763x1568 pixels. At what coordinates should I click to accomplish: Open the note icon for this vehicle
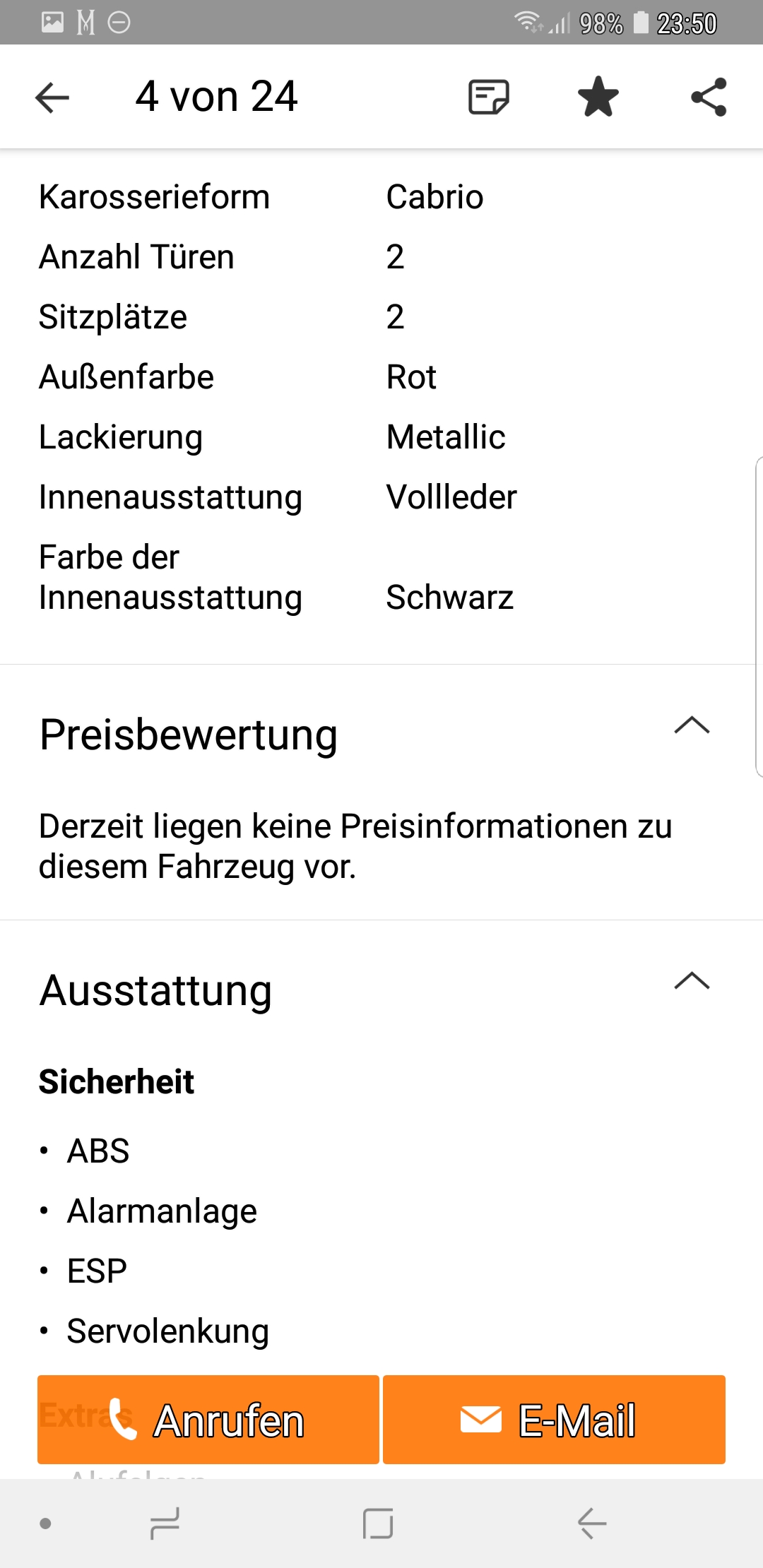click(489, 97)
